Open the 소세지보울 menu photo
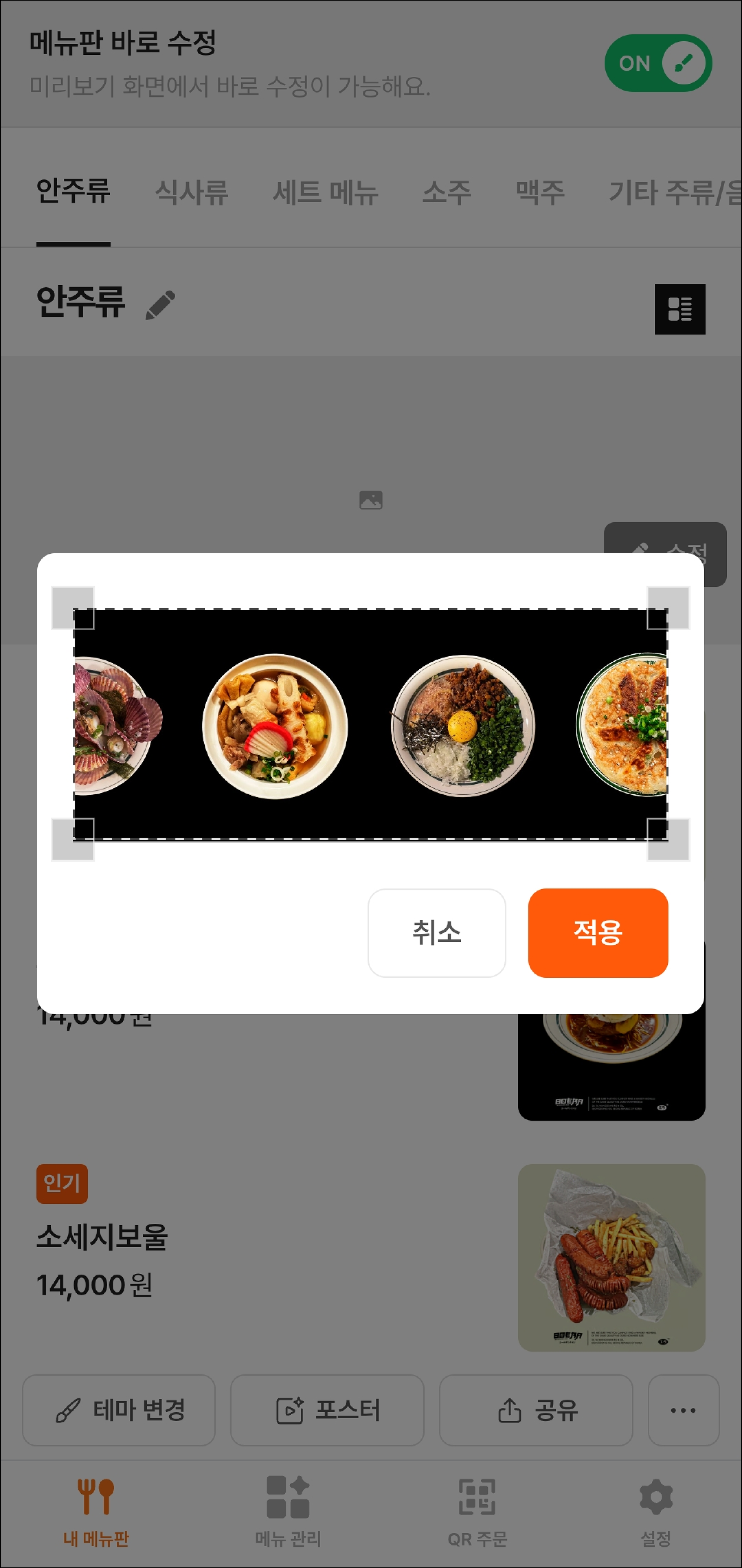This screenshot has width=742, height=1568. coord(611,1257)
